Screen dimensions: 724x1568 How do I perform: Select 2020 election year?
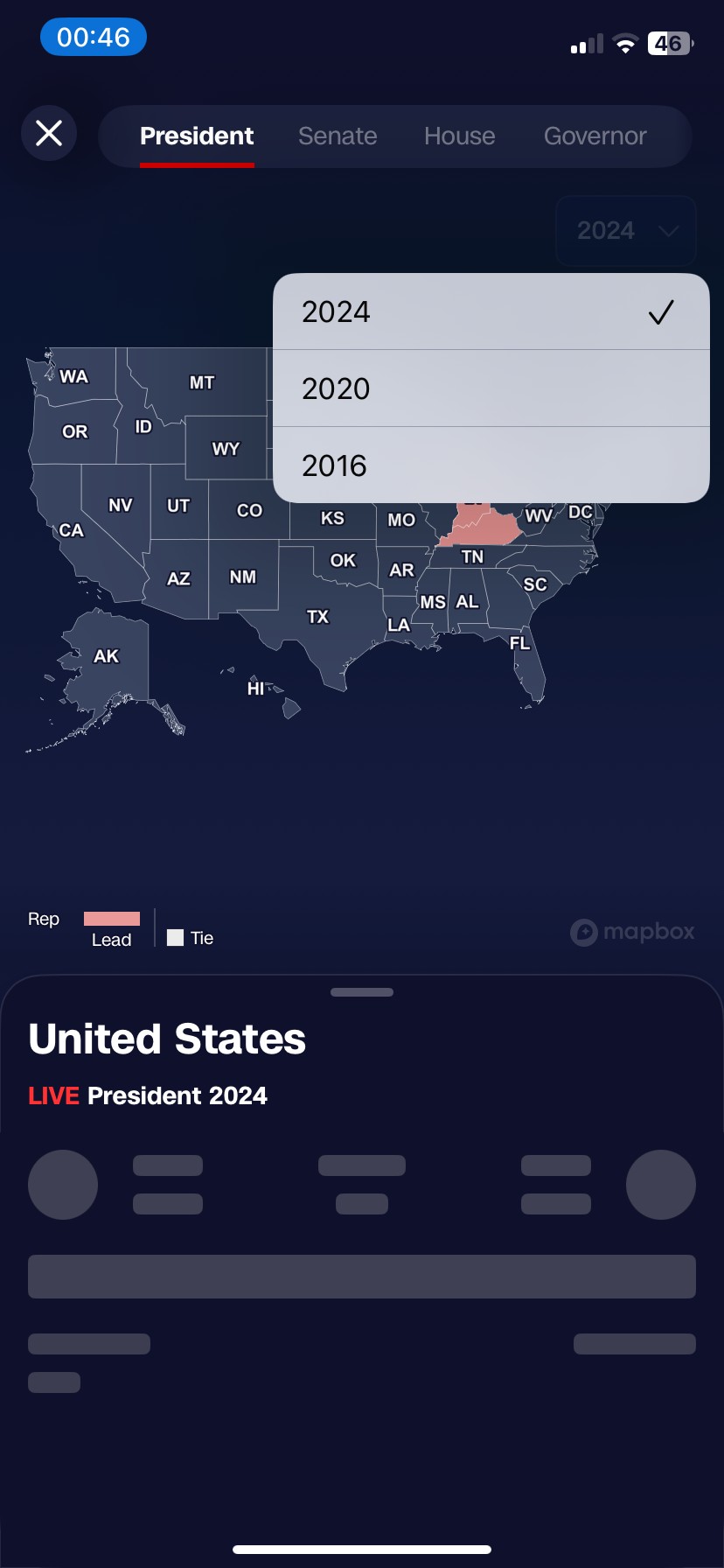click(491, 388)
